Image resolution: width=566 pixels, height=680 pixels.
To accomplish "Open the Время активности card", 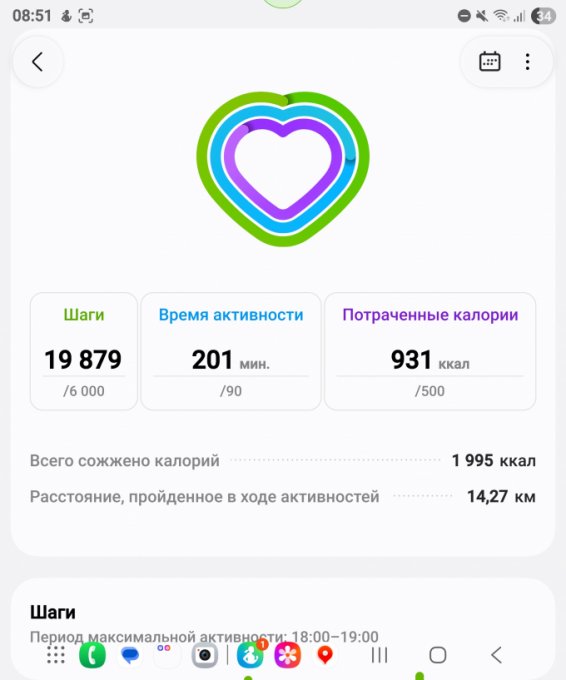I will point(231,351).
